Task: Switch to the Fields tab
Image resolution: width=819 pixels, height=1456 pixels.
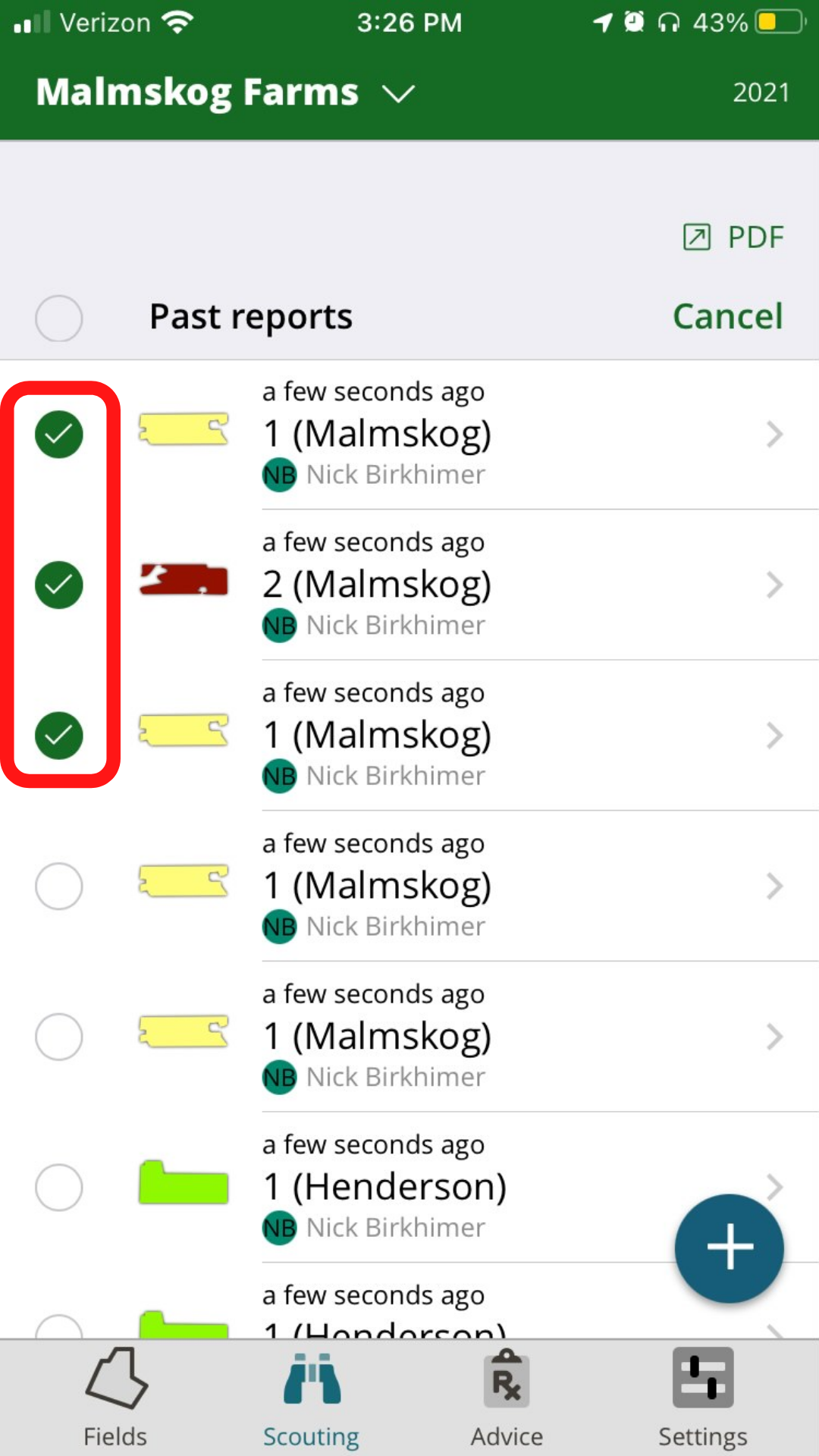Action: (x=115, y=1398)
